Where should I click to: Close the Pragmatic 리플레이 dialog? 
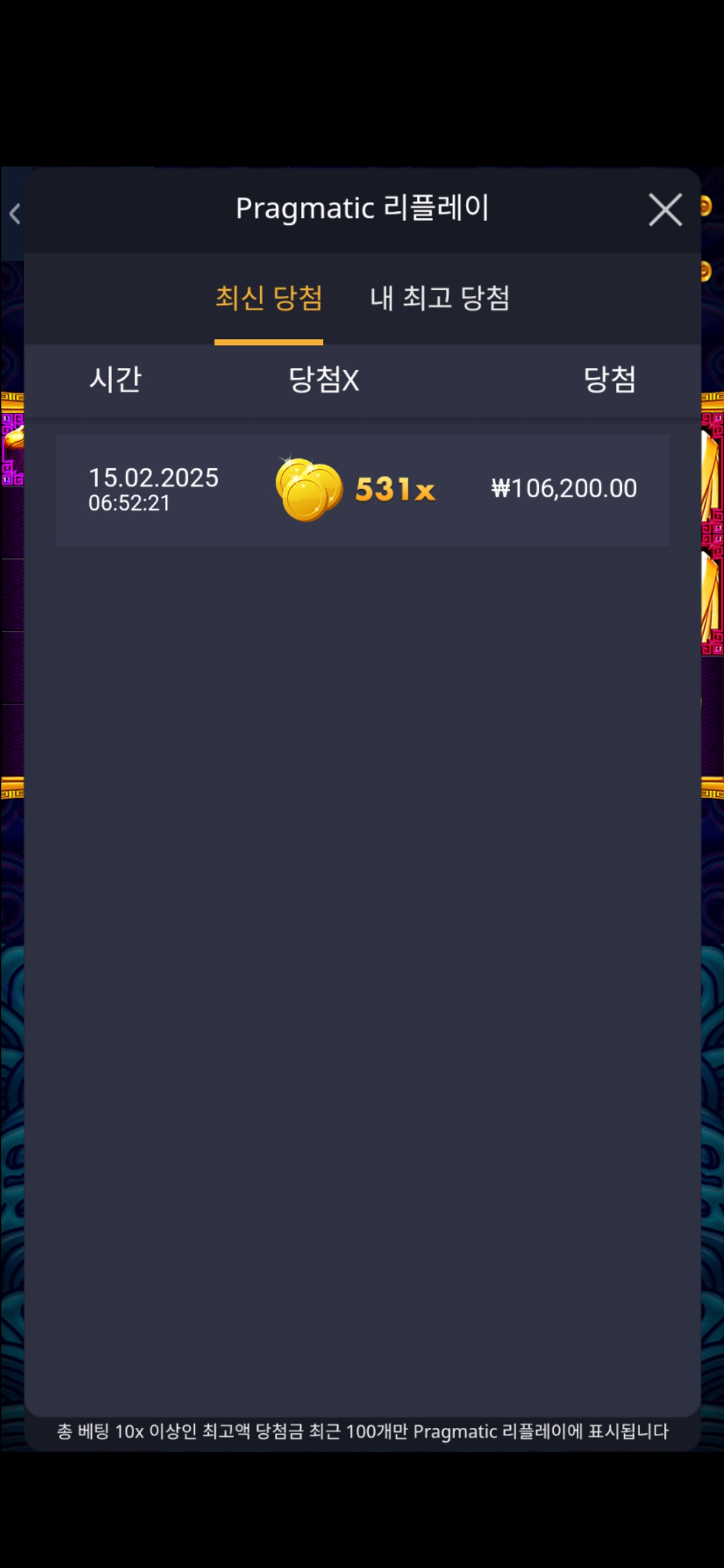pos(665,210)
